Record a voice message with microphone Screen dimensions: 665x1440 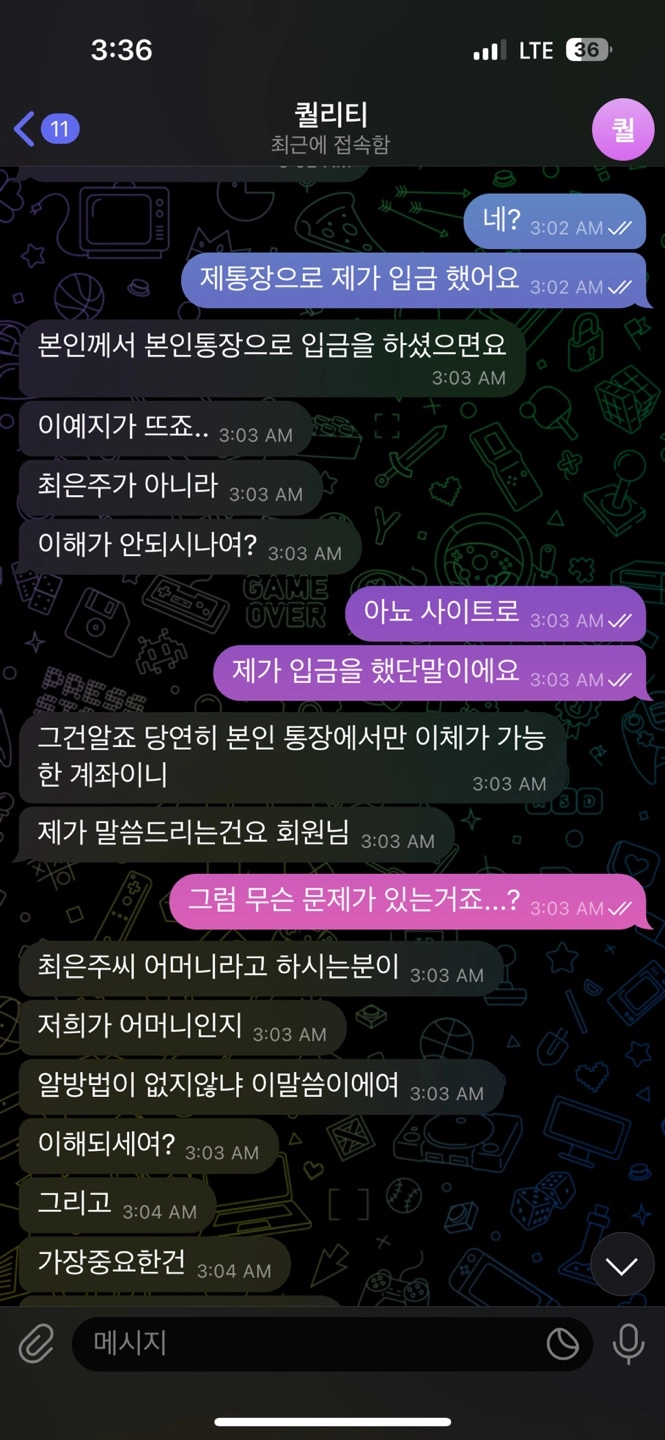(628, 1344)
